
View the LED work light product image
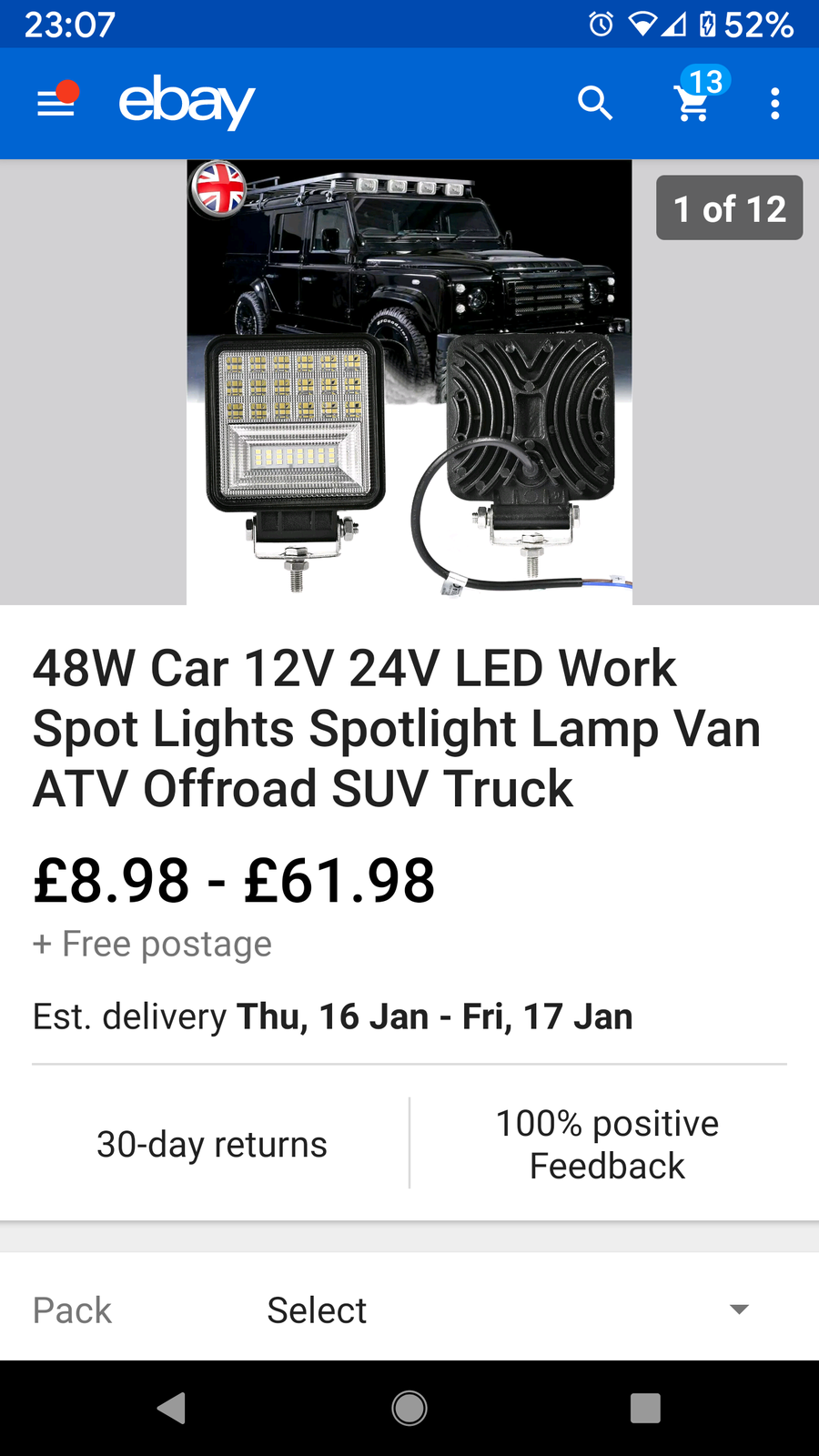pyautogui.click(x=409, y=382)
